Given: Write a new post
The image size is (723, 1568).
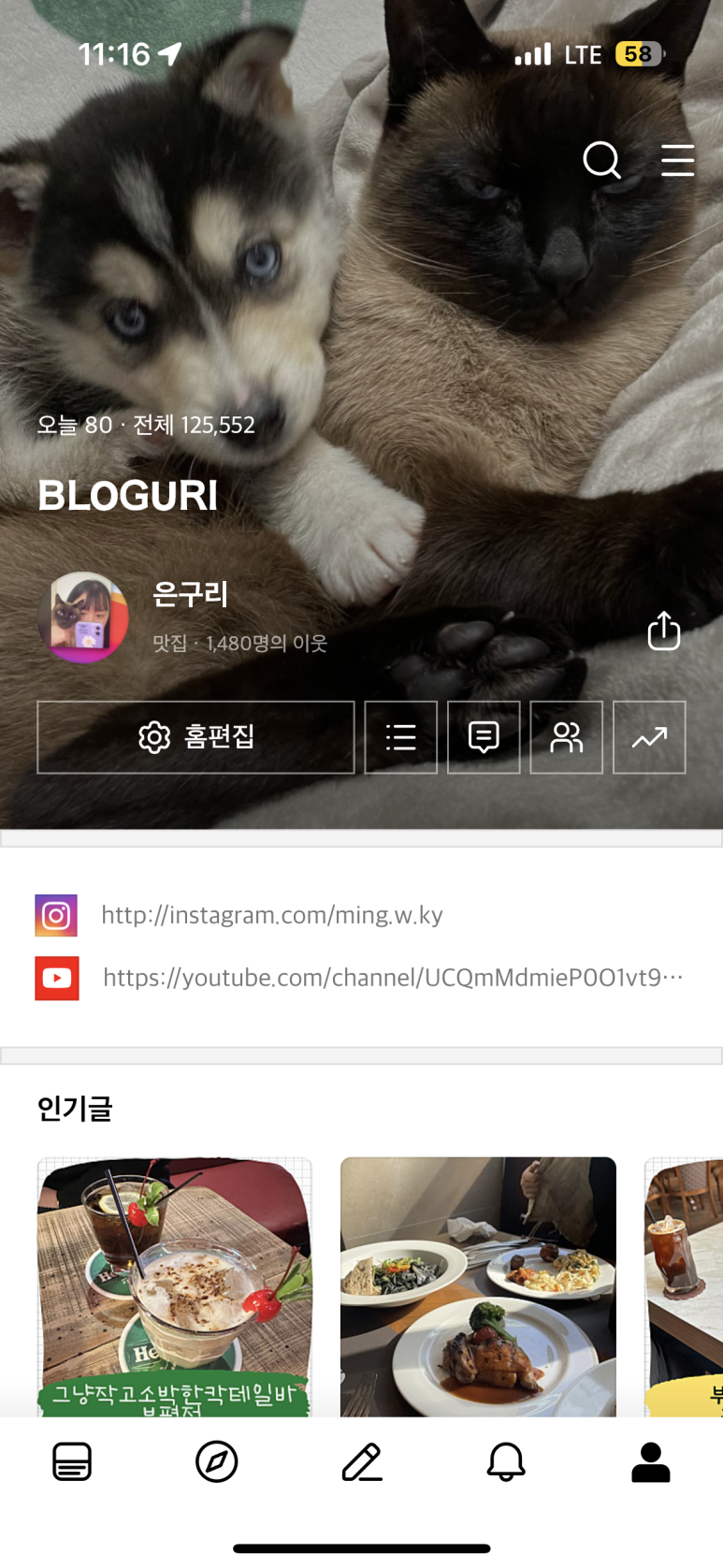Looking at the screenshot, I should click(x=362, y=1461).
